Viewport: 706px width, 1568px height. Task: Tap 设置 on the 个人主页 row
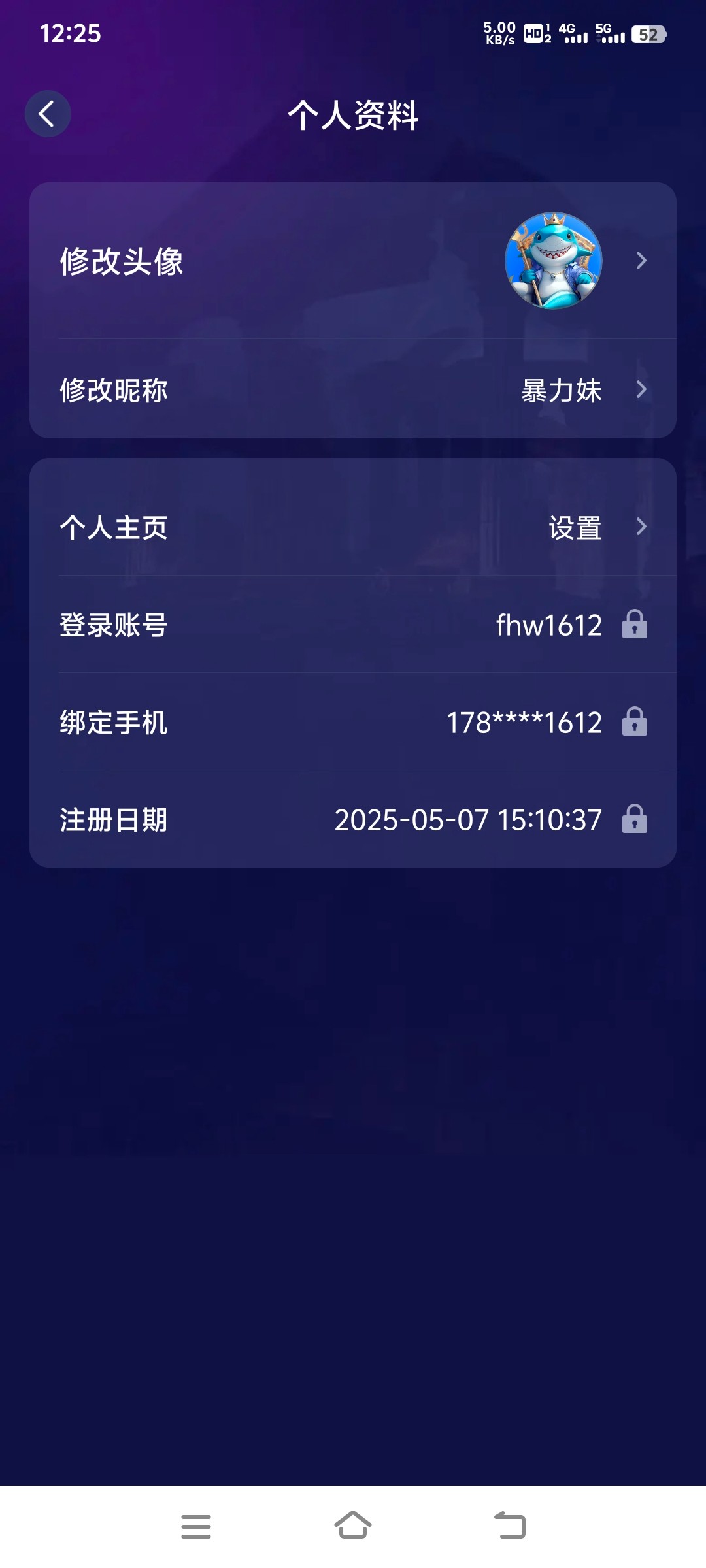click(x=574, y=528)
